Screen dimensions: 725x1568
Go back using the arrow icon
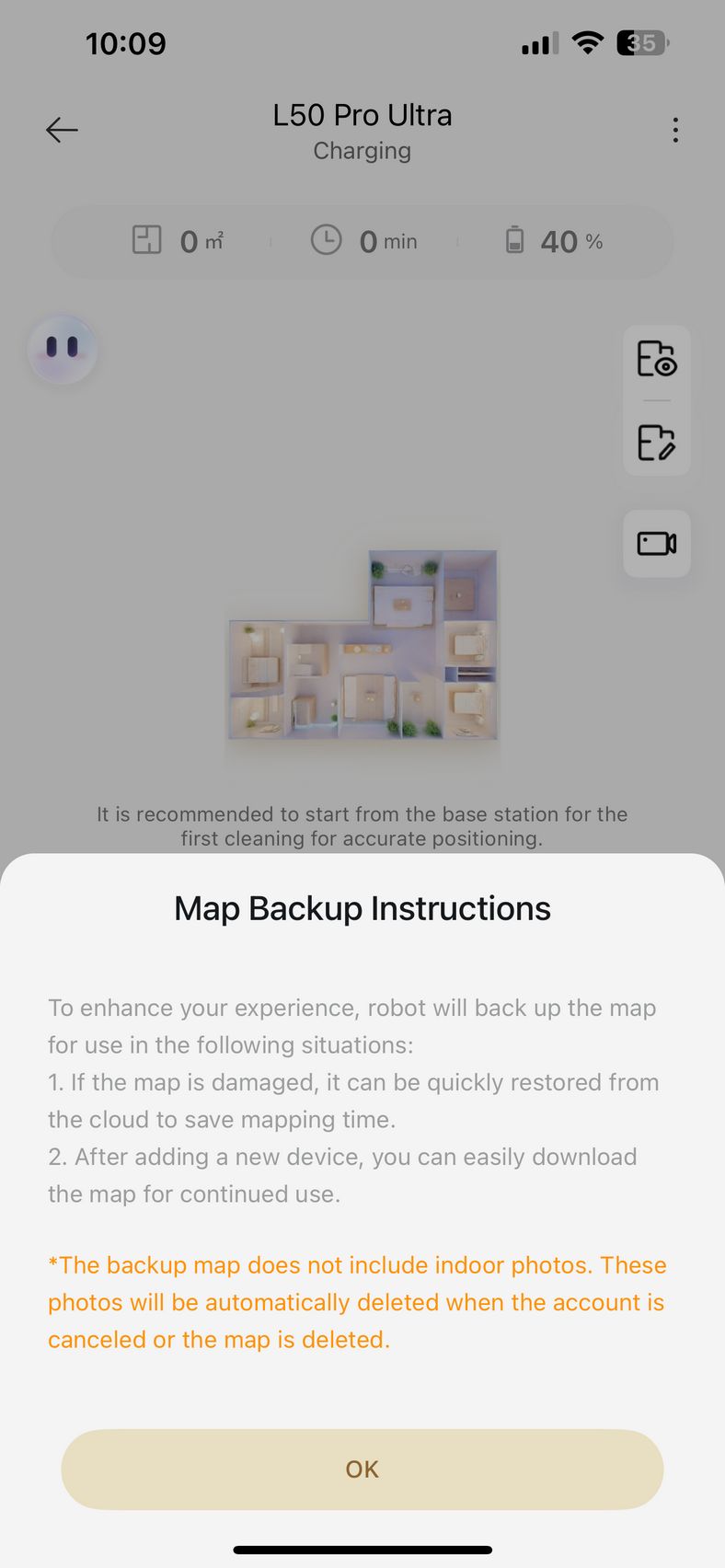tap(62, 130)
